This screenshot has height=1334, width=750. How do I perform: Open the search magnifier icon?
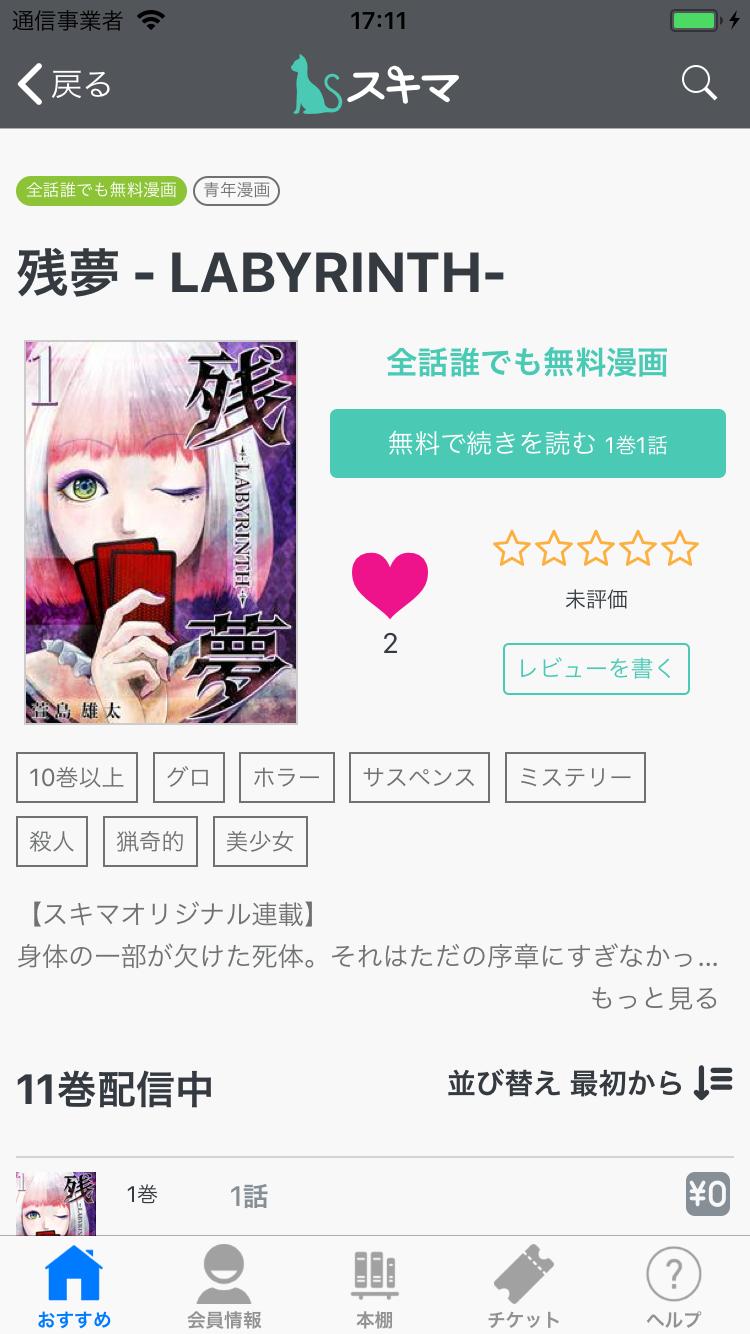[699, 84]
